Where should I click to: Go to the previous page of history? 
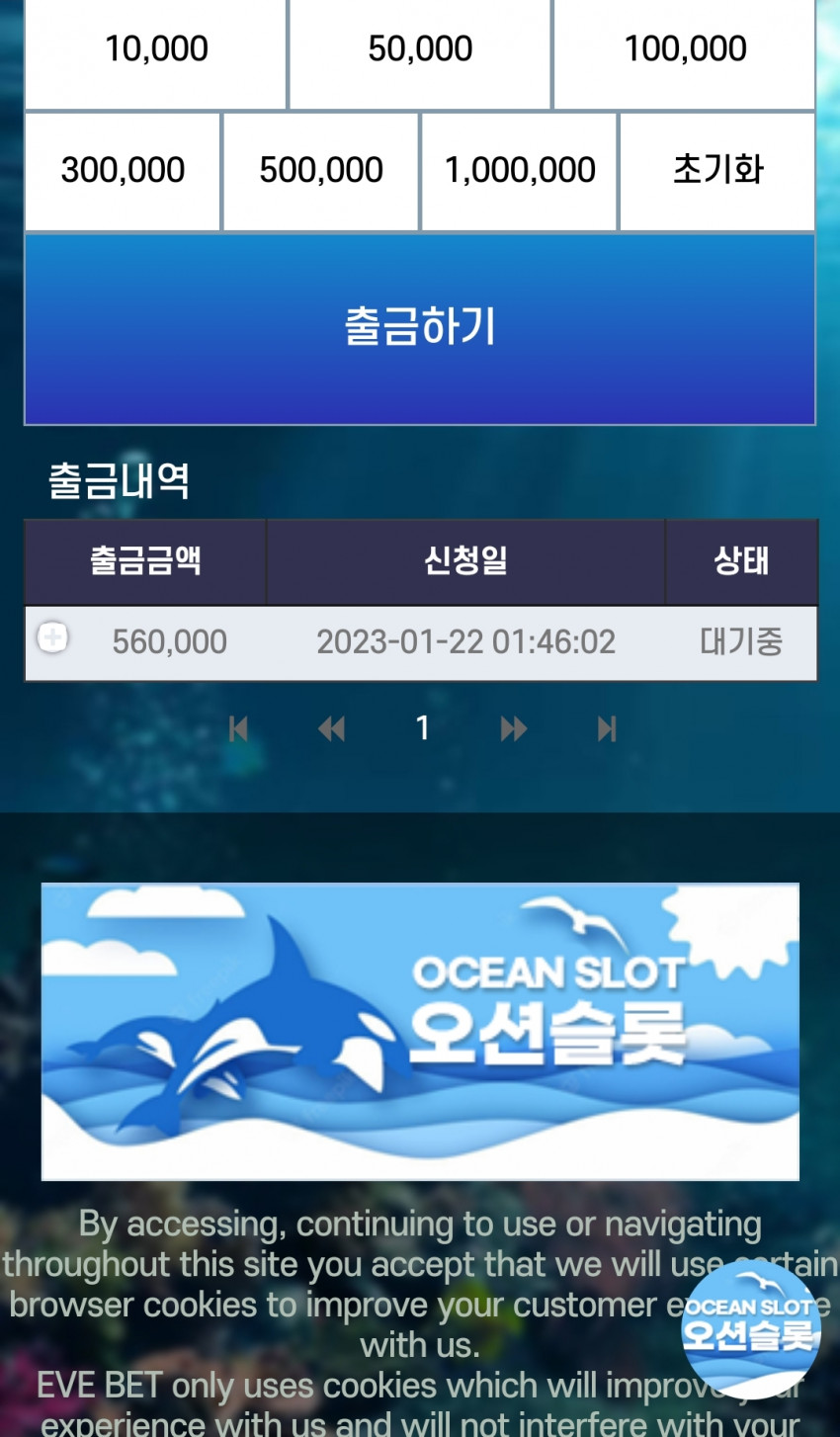331,729
